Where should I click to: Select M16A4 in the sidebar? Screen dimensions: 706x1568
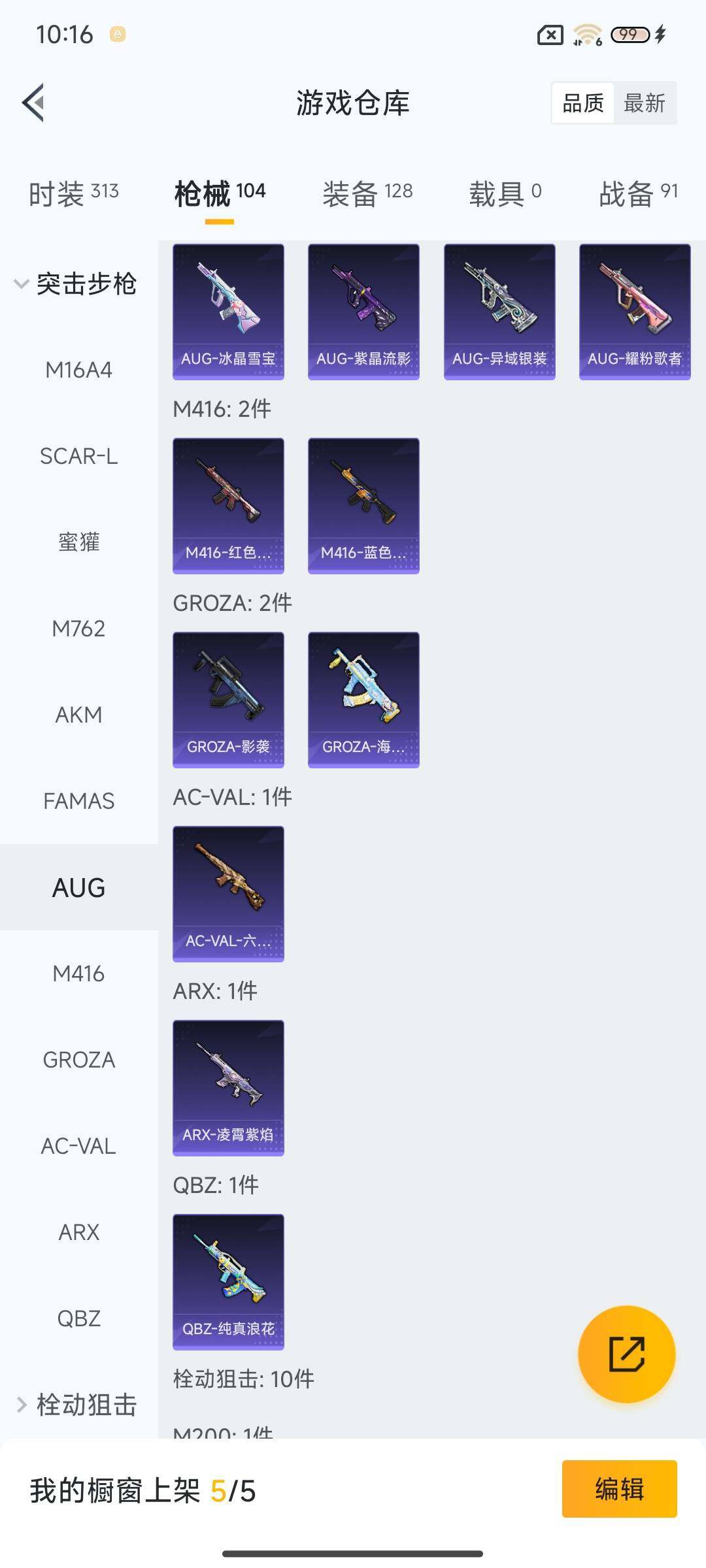point(78,370)
